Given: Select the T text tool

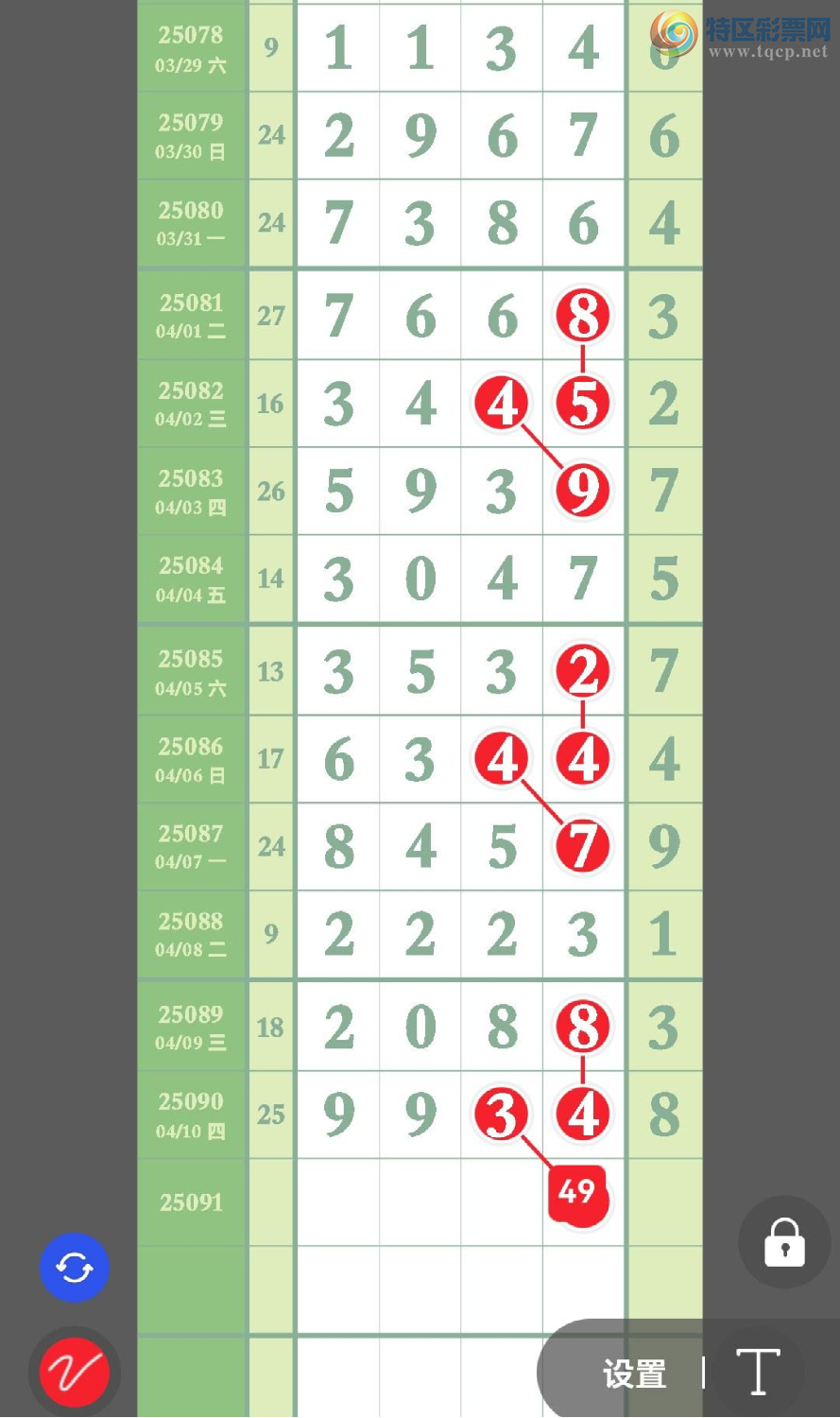Looking at the screenshot, I should 758,1373.
